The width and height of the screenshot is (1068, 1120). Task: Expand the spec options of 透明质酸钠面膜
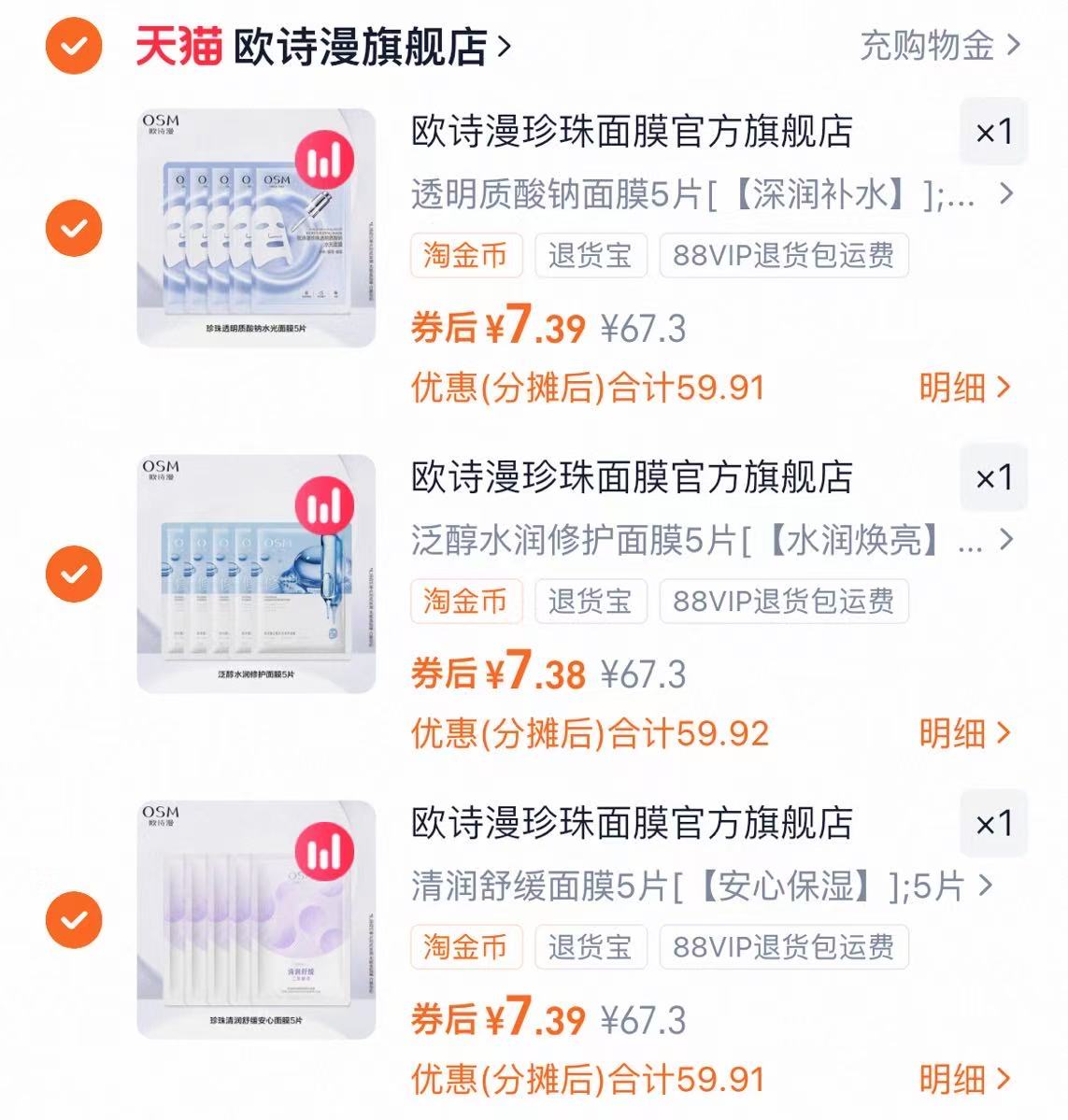coord(1007,193)
